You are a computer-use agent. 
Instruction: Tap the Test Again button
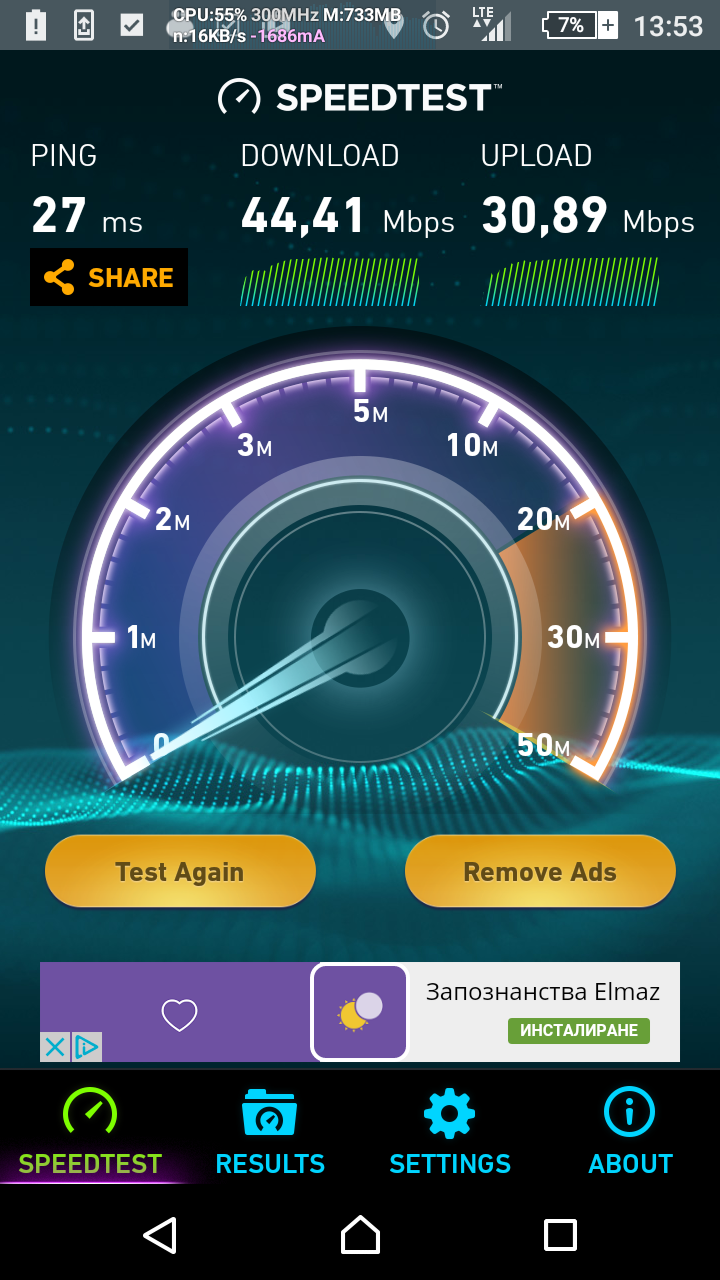180,871
